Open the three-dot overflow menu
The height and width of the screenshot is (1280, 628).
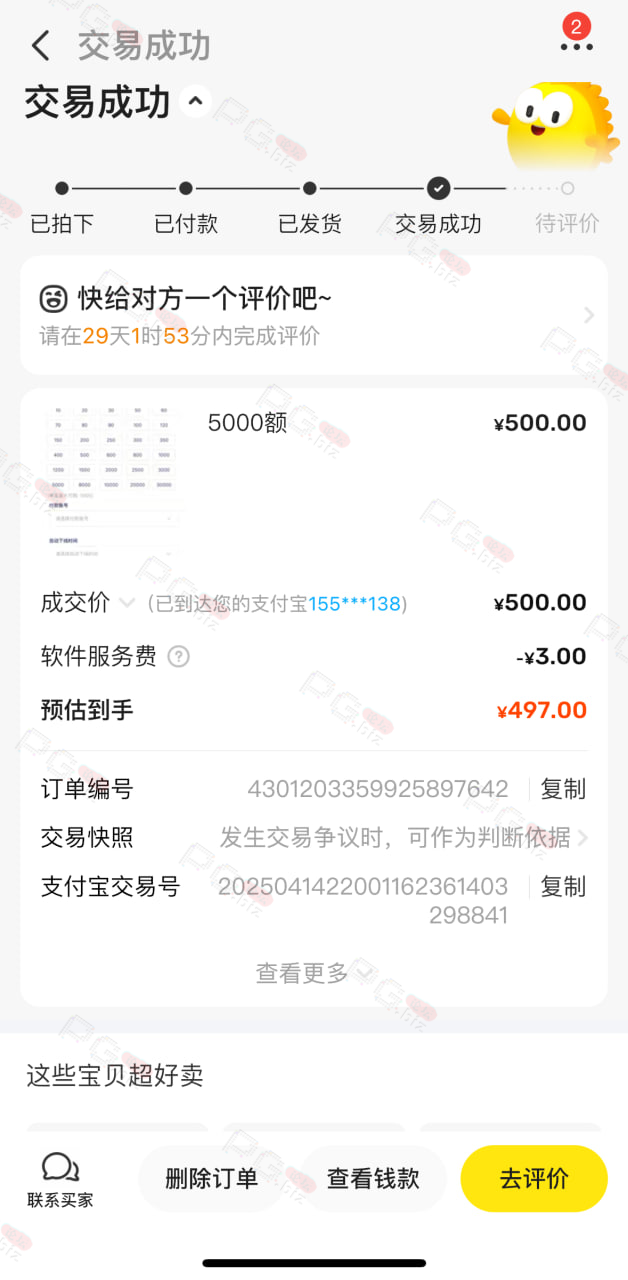[576, 46]
